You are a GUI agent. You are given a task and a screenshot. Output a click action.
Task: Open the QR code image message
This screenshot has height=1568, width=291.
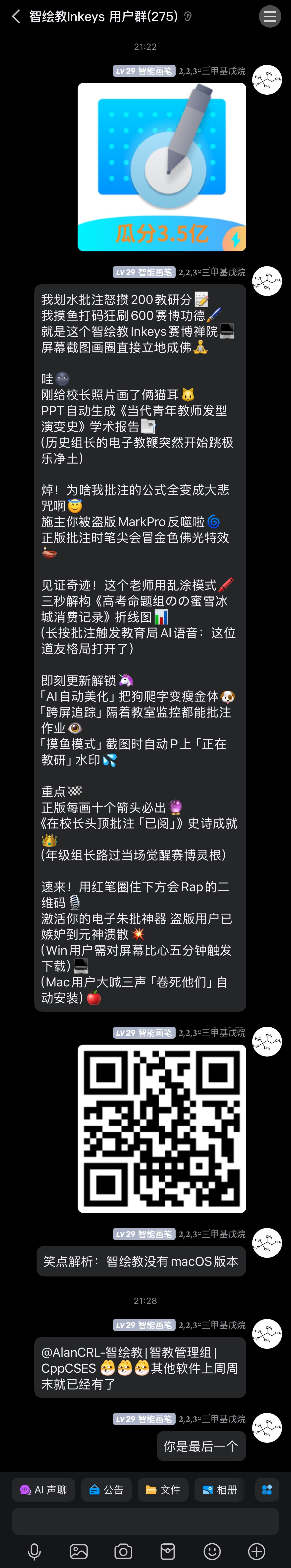coord(161,1129)
